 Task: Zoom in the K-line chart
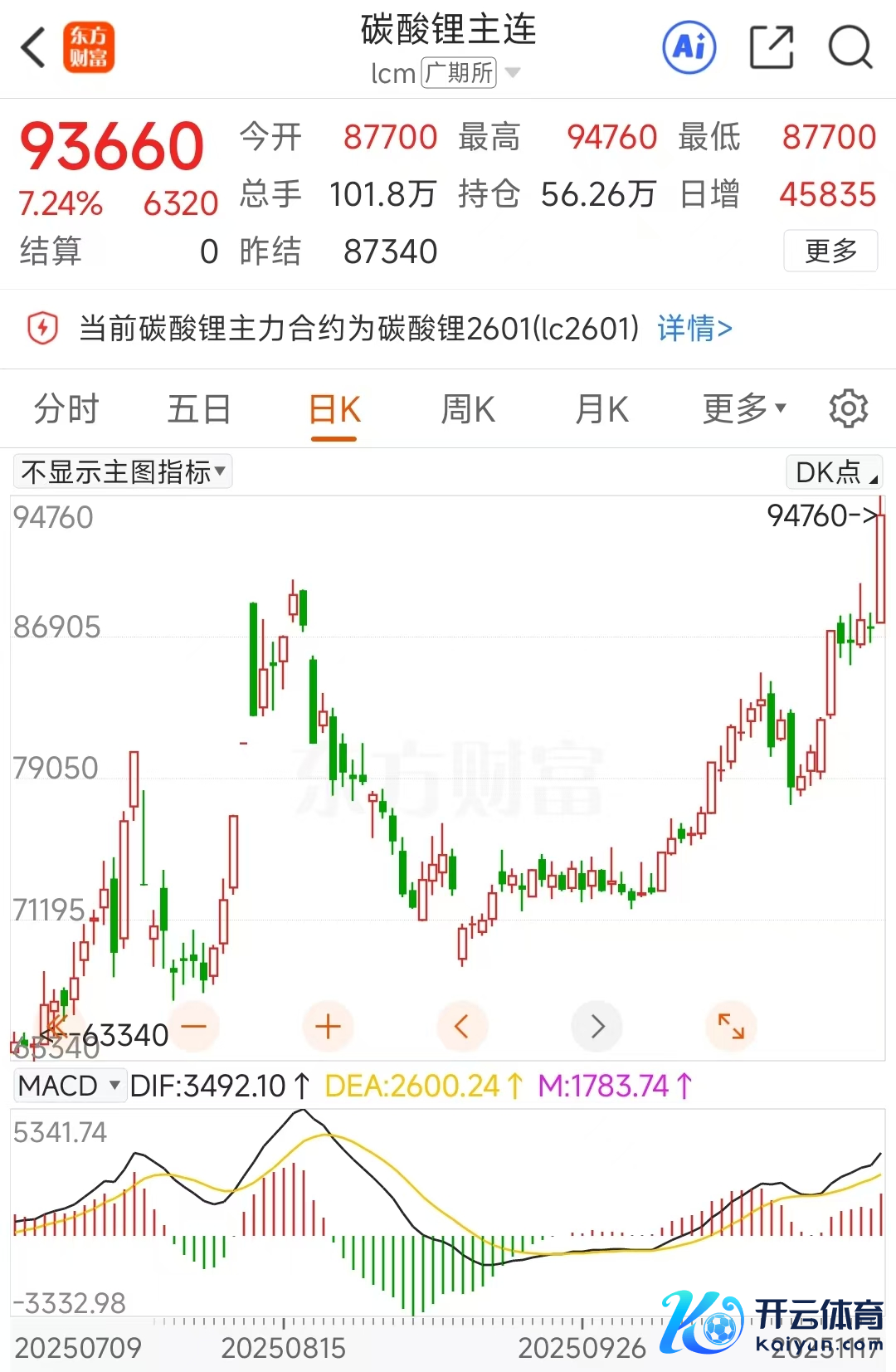pyautogui.click(x=329, y=1027)
